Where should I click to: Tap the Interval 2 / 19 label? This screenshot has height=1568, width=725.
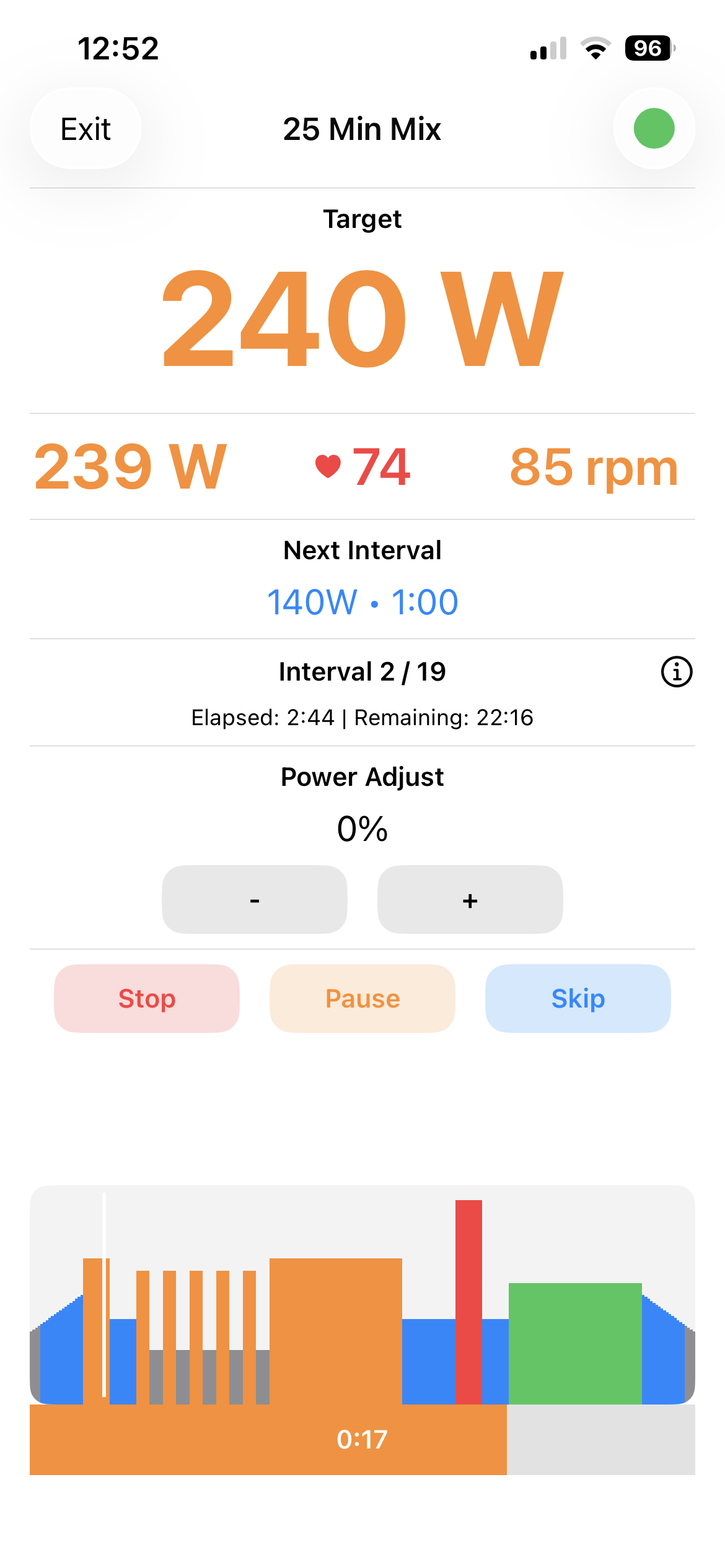coord(362,671)
